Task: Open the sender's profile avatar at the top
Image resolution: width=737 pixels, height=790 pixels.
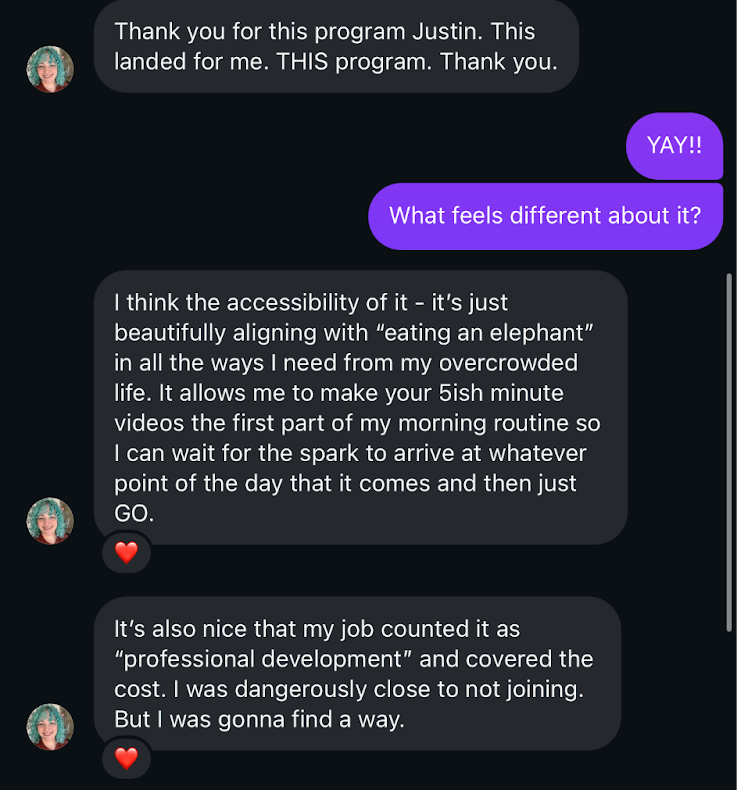Action: click(49, 70)
